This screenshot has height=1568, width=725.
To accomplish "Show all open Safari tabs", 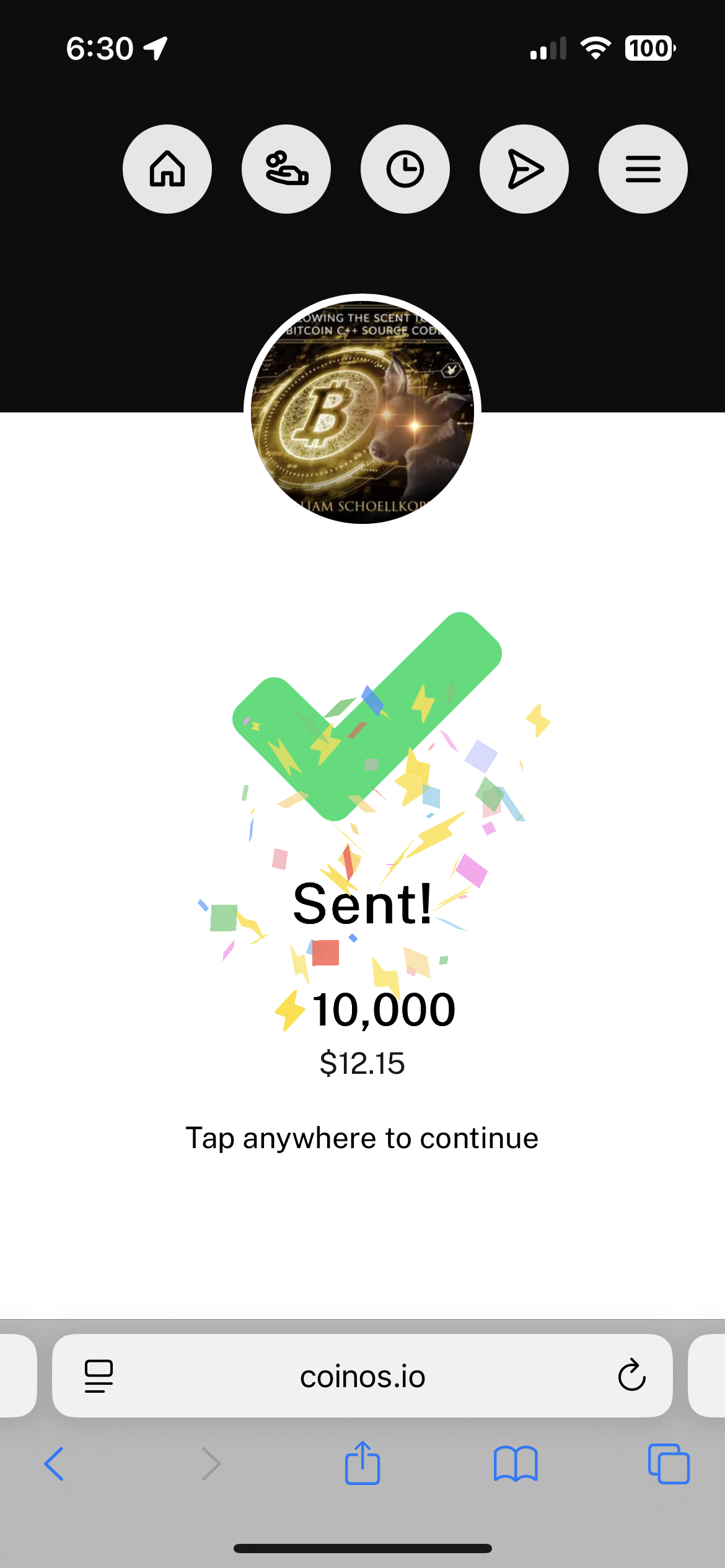I will (x=669, y=1464).
